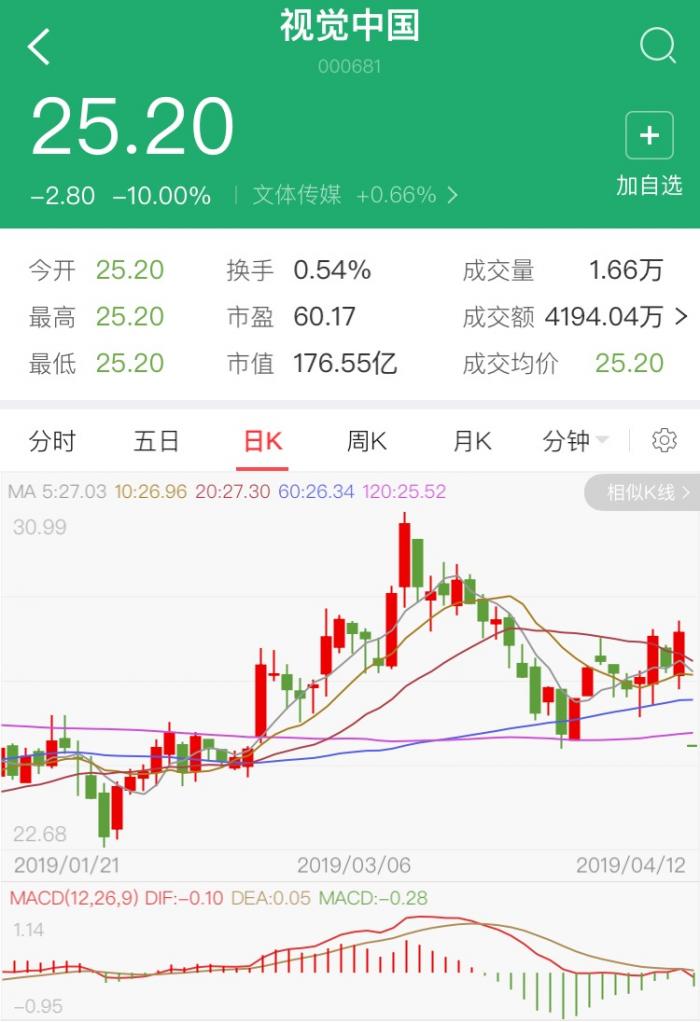Expand more details next to 成交额

682,317
